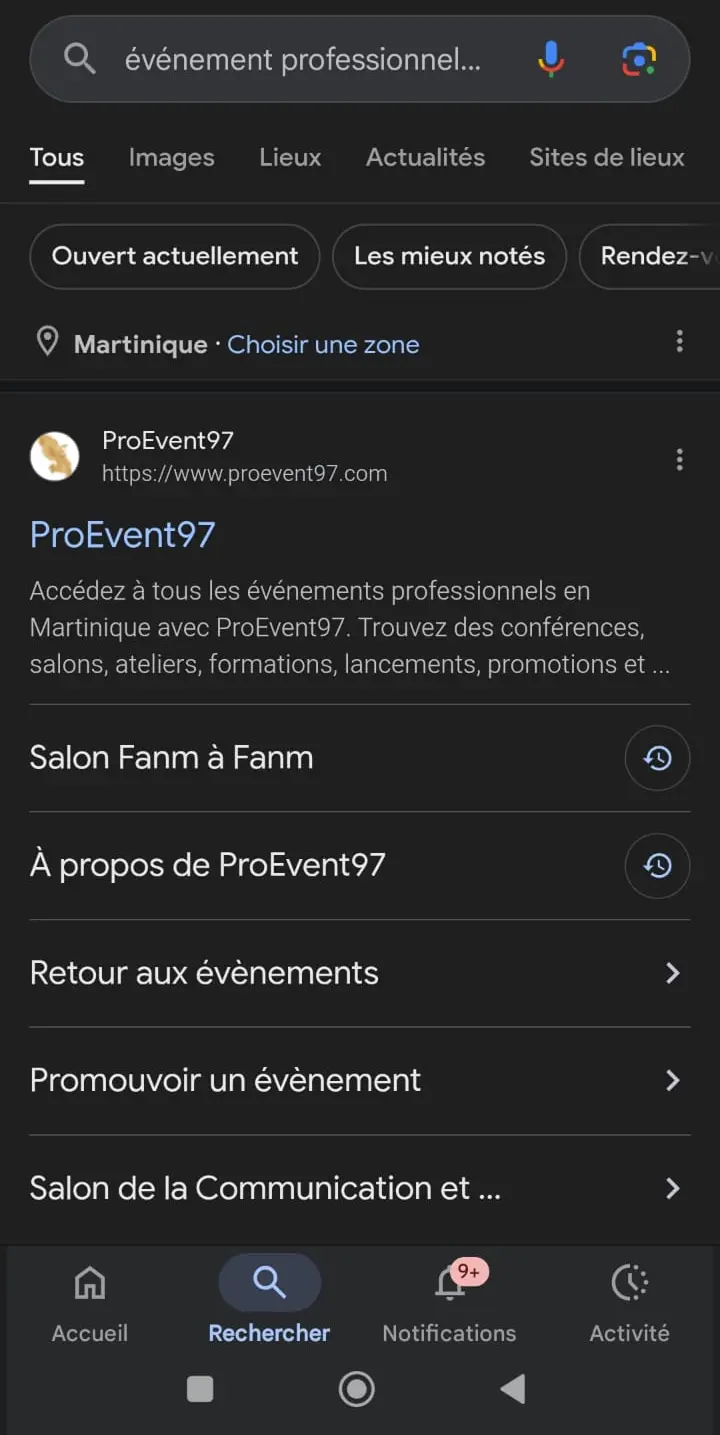The height and width of the screenshot is (1435, 720).
Task: Open the location options overflow menu
Action: point(679,342)
